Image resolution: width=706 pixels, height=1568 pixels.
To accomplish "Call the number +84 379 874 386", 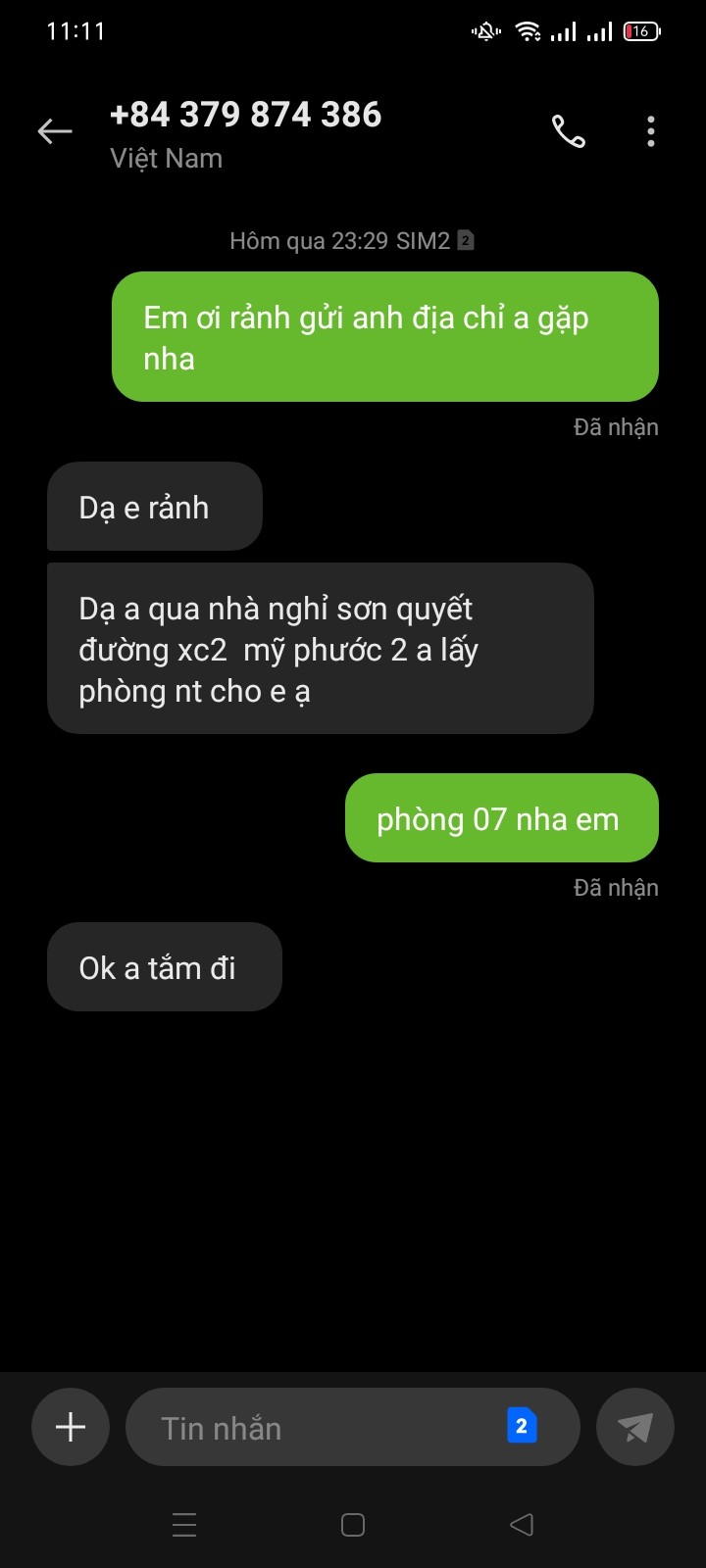I will [x=569, y=131].
